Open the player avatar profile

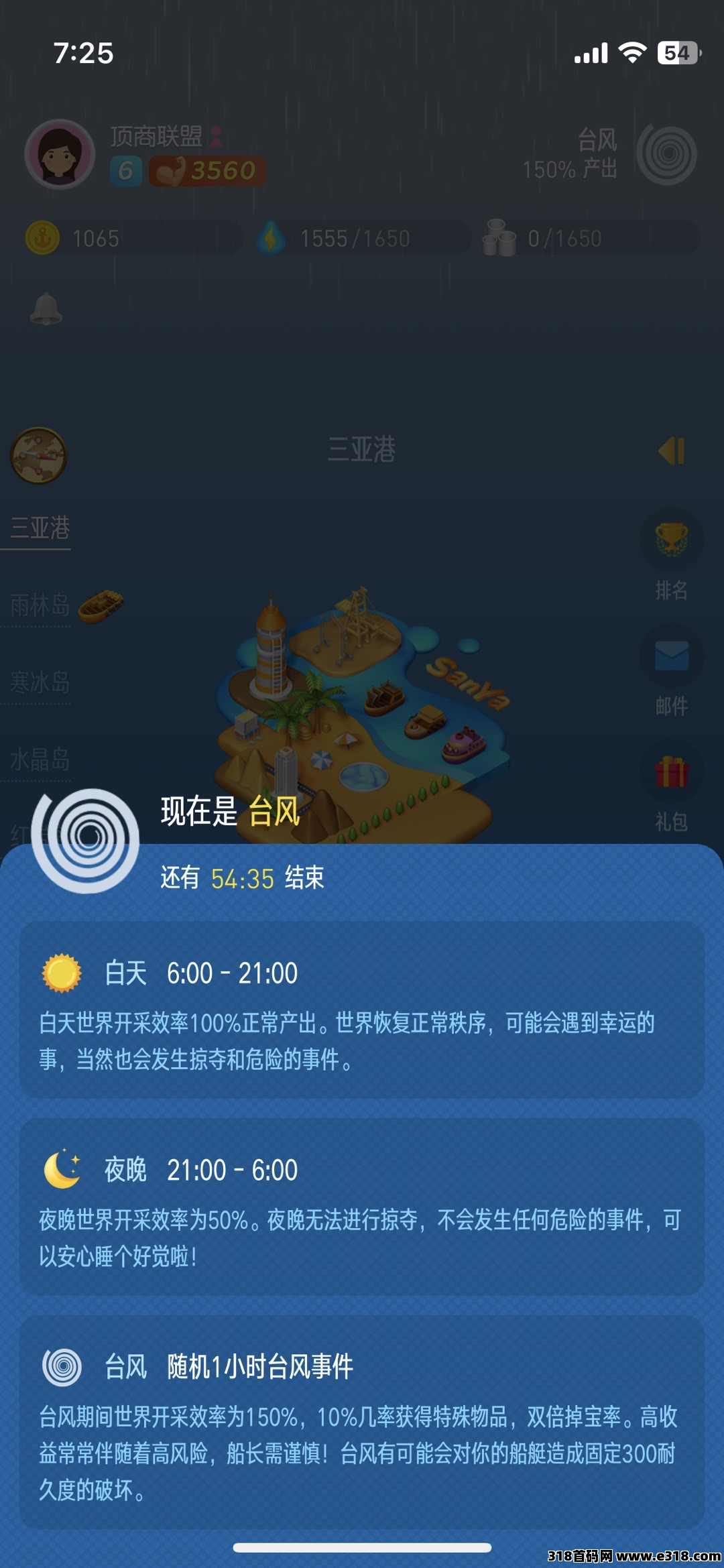tap(59, 154)
